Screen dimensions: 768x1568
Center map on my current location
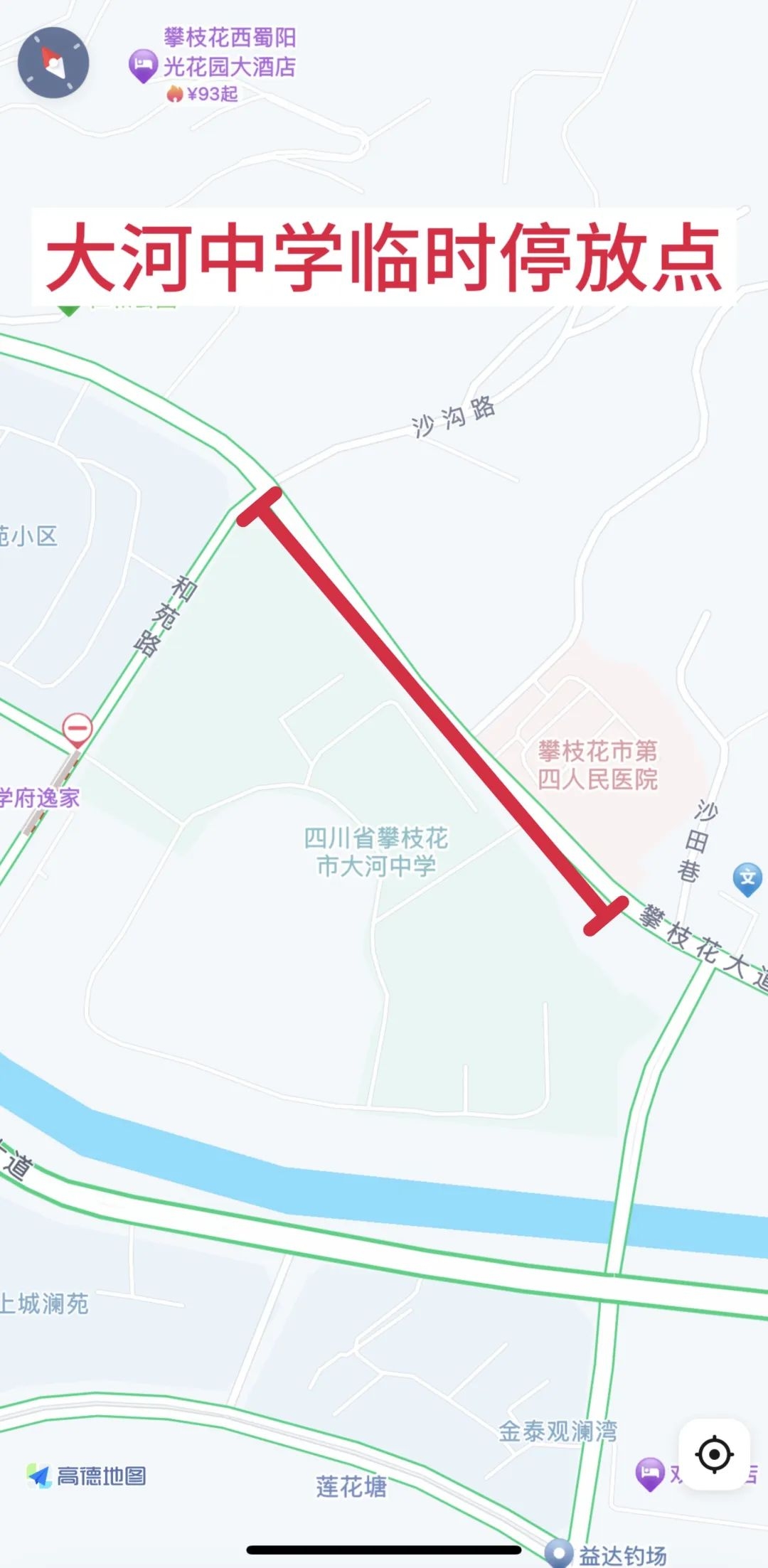coord(714,1454)
